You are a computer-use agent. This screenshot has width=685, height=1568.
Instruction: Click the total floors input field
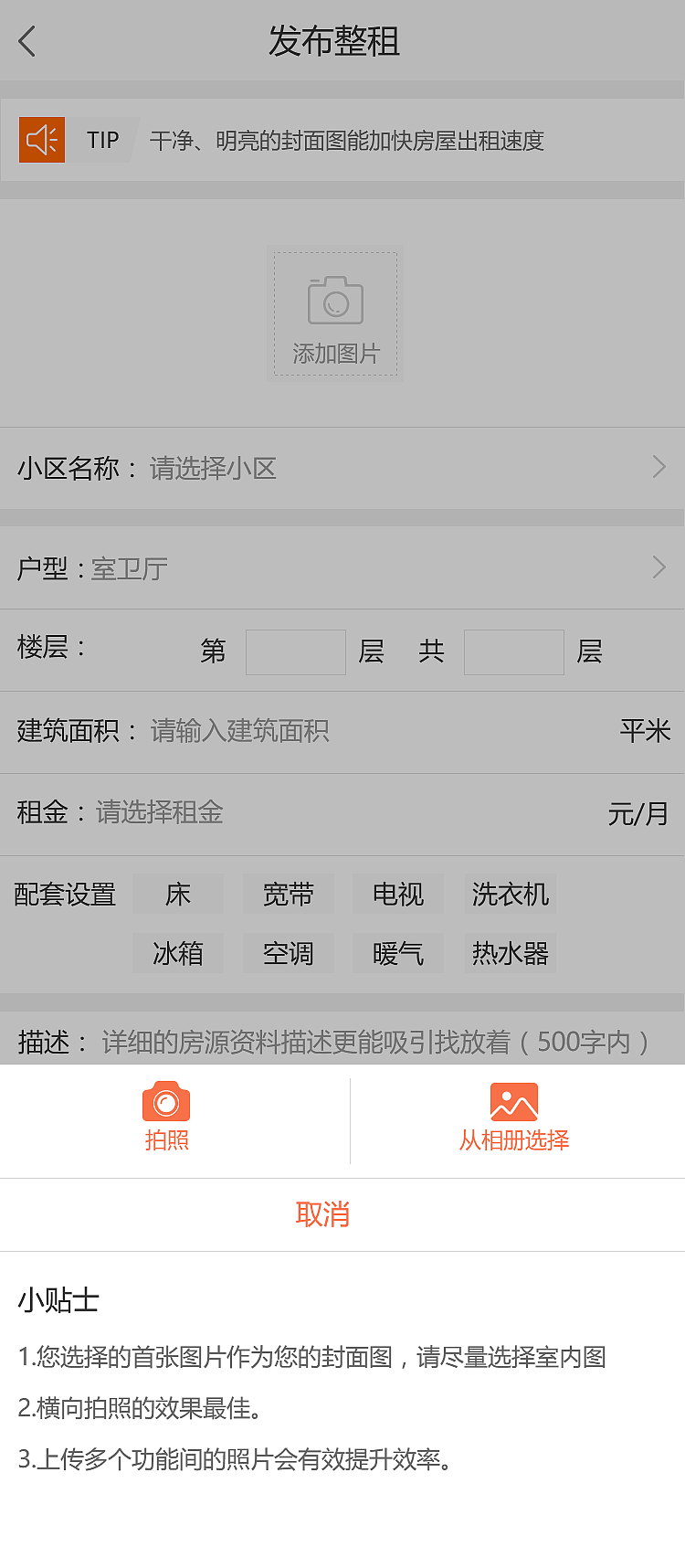(513, 652)
